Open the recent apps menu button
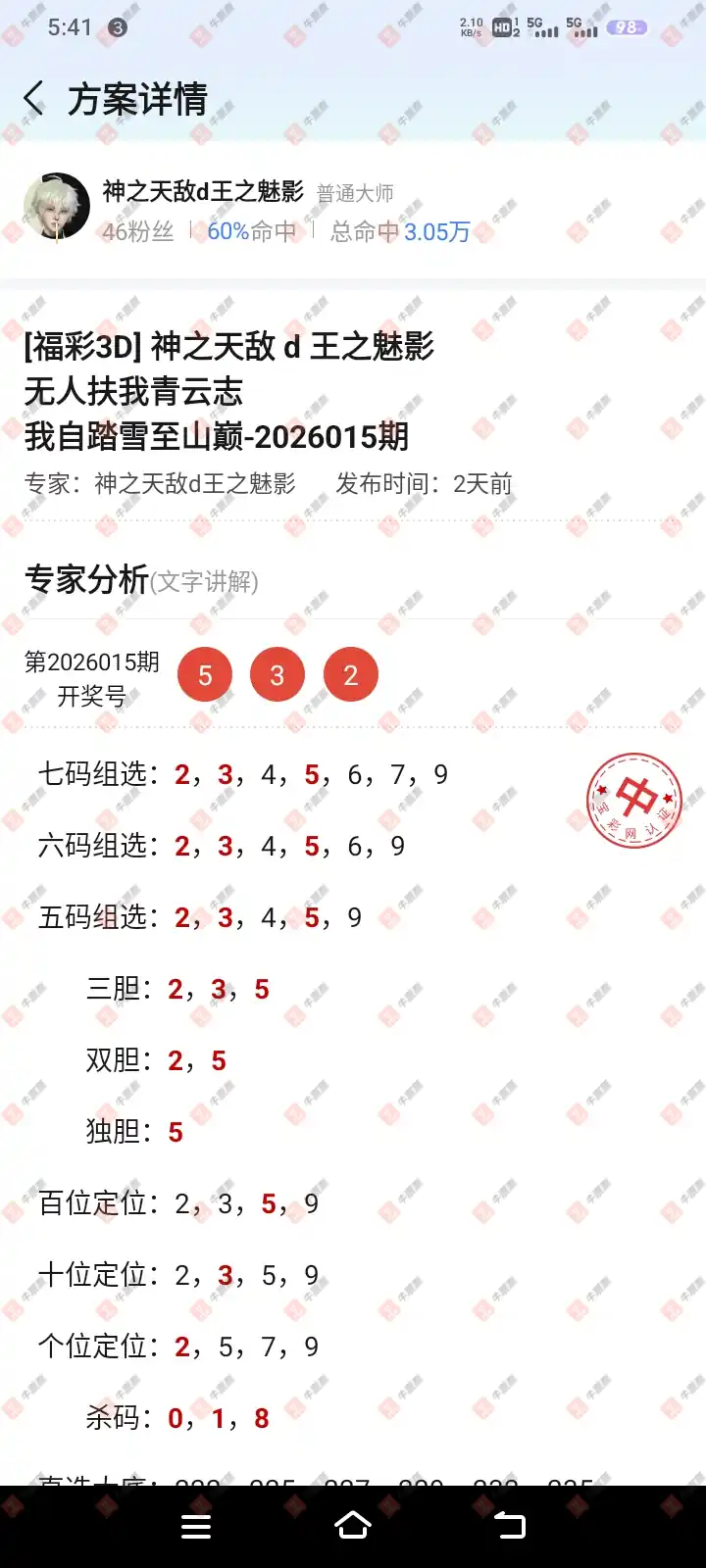706x1568 pixels. click(x=196, y=1526)
